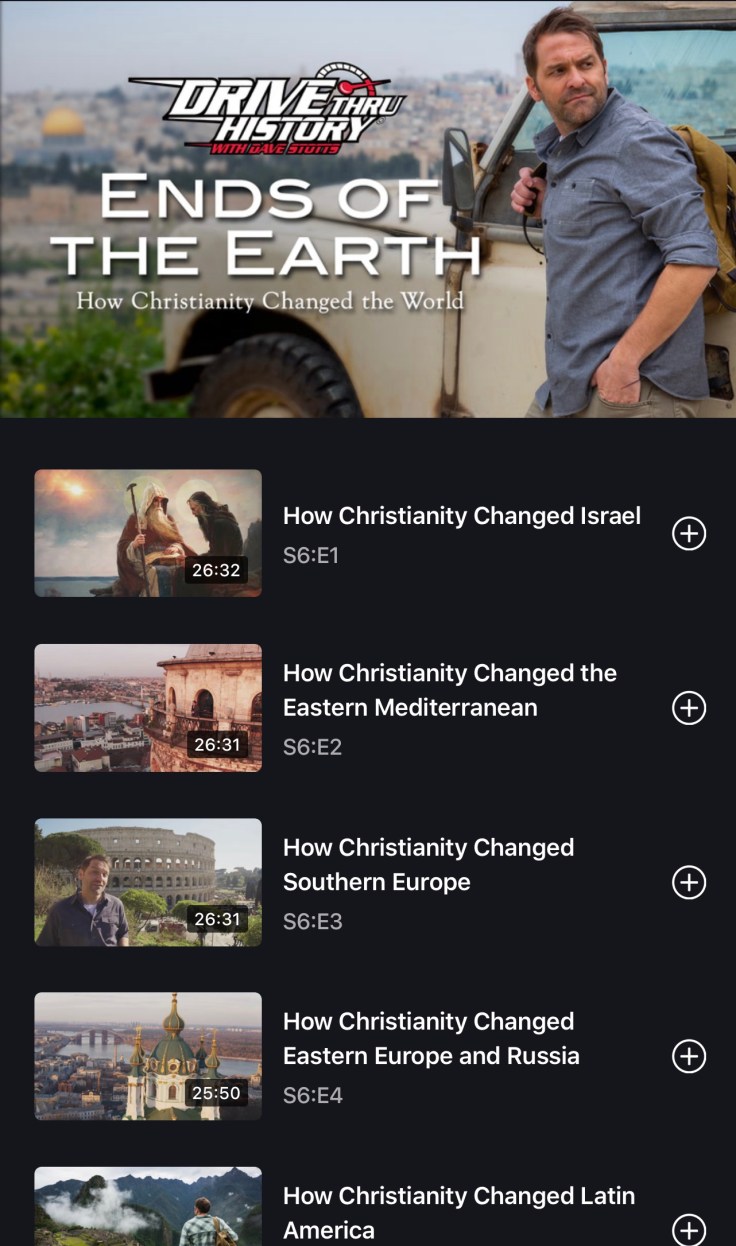Add Eastern Mediterranean episode to list
The width and height of the screenshot is (736, 1246).
coord(689,708)
